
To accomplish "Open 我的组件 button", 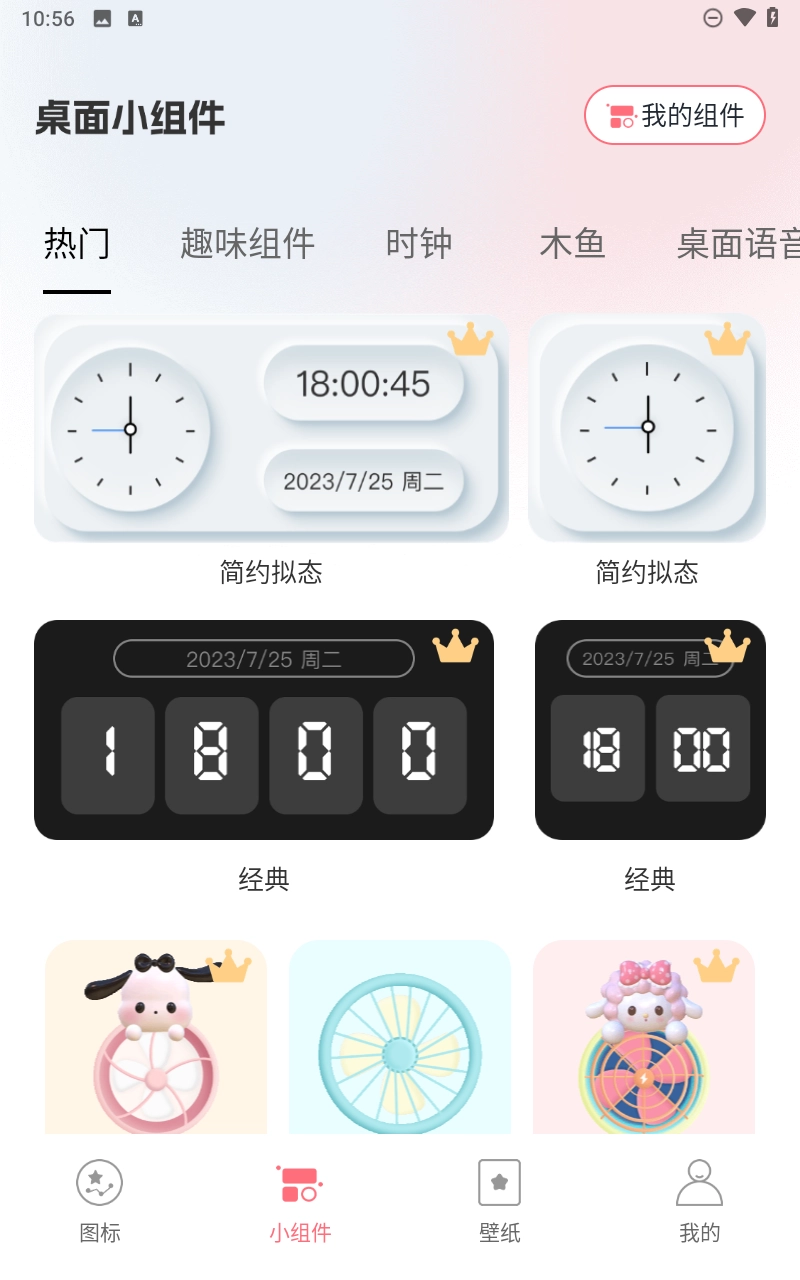I will click(x=675, y=116).
